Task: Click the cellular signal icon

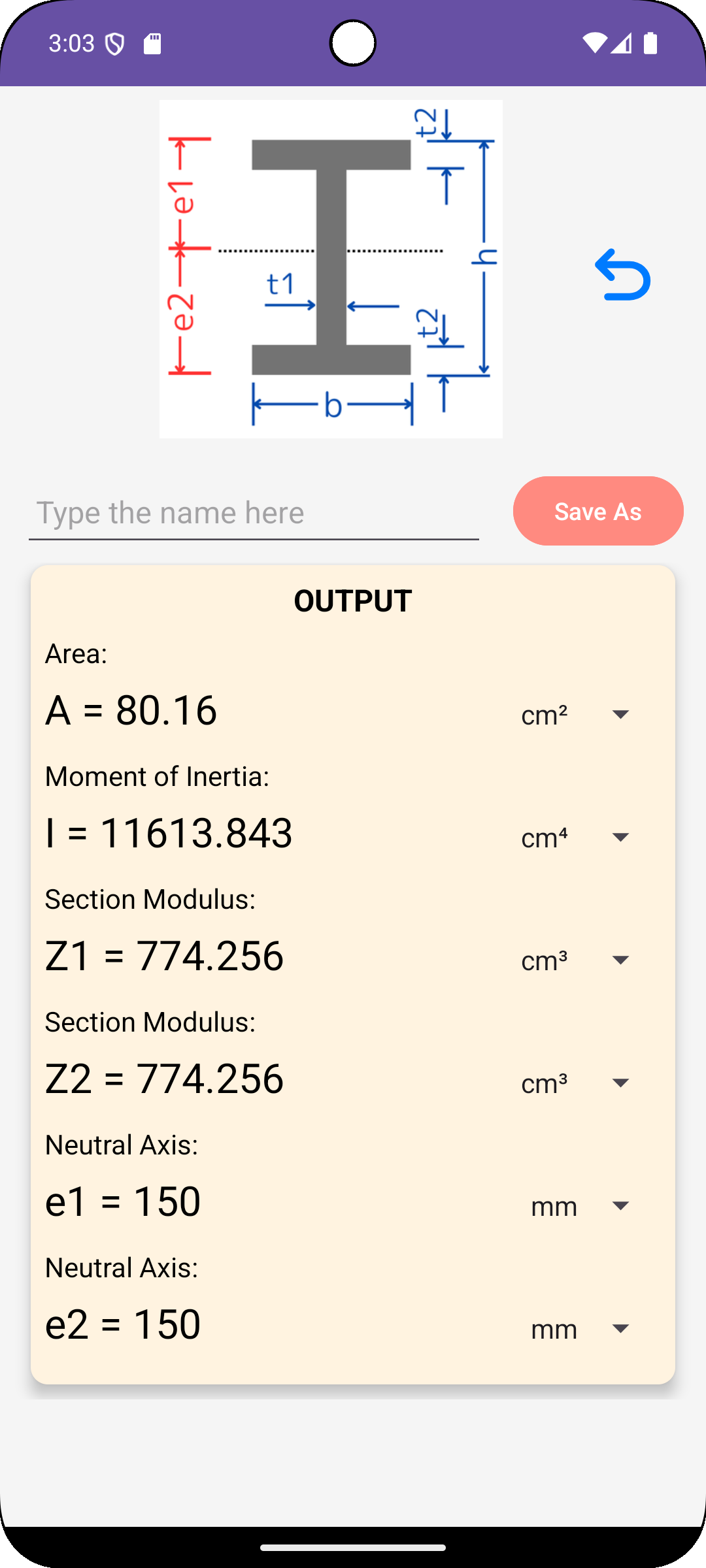Action: 621,42
